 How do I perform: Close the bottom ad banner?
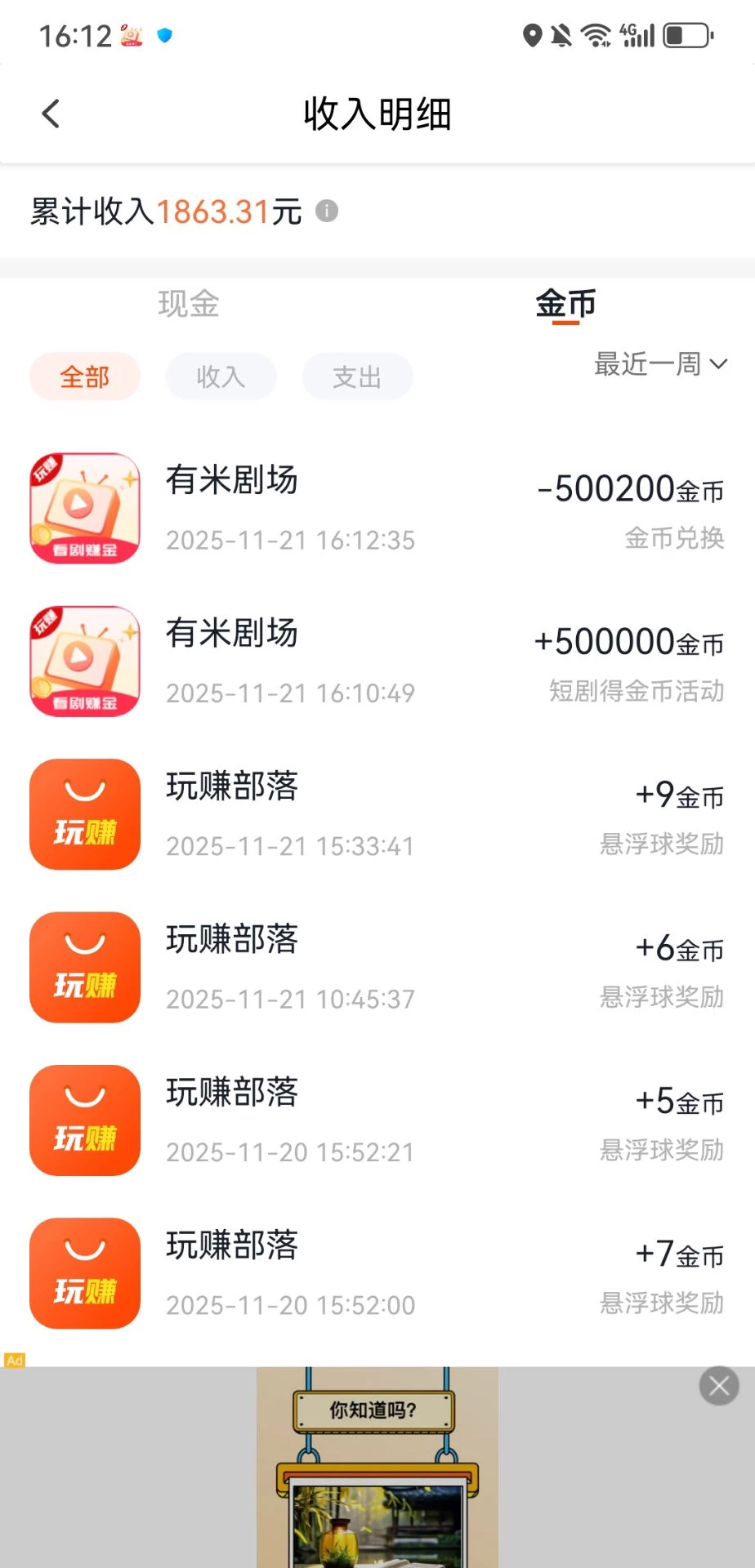(x=719, y=1386)
